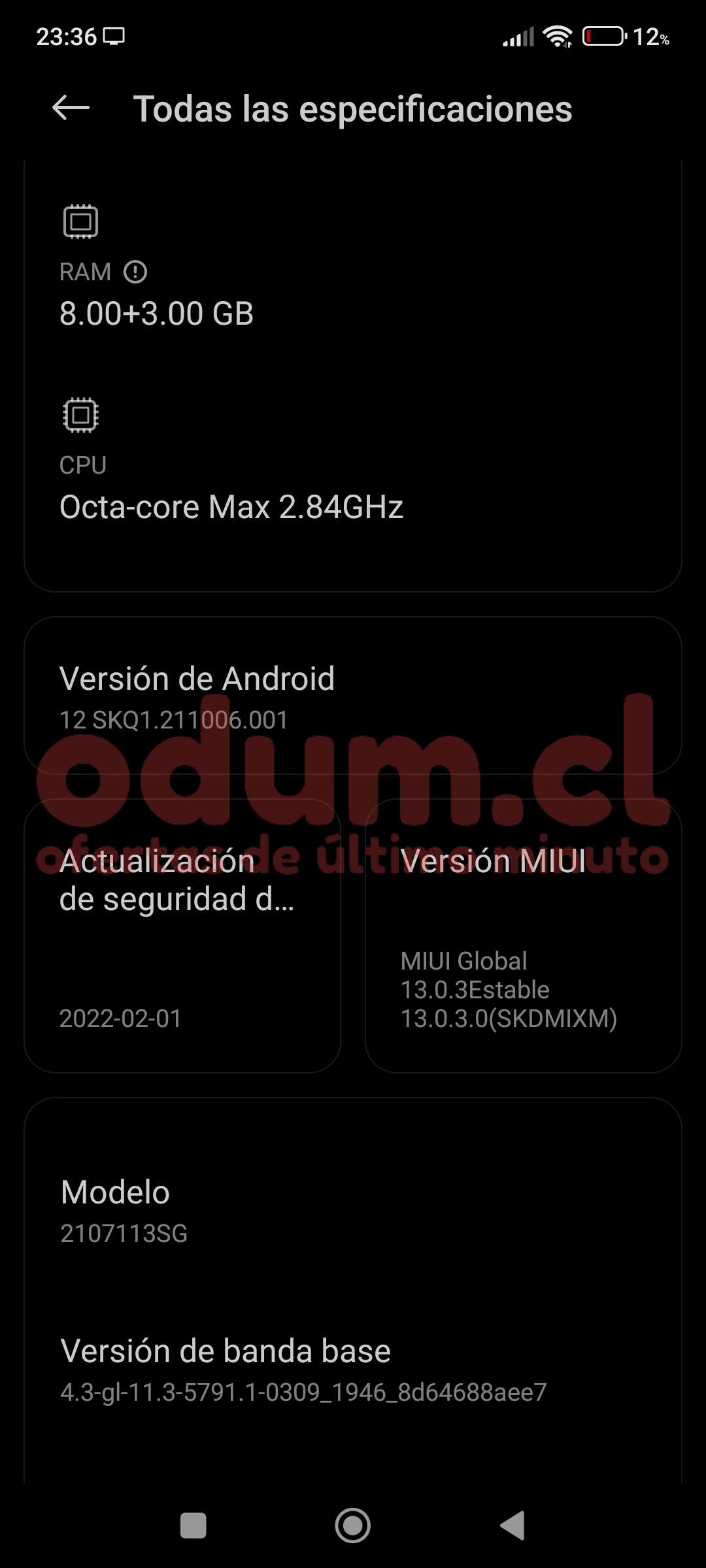The height and width of the screenshot is (1568, 706).
Task: Go back from Todas las especificaciones
Action: (x=71, y=108)
